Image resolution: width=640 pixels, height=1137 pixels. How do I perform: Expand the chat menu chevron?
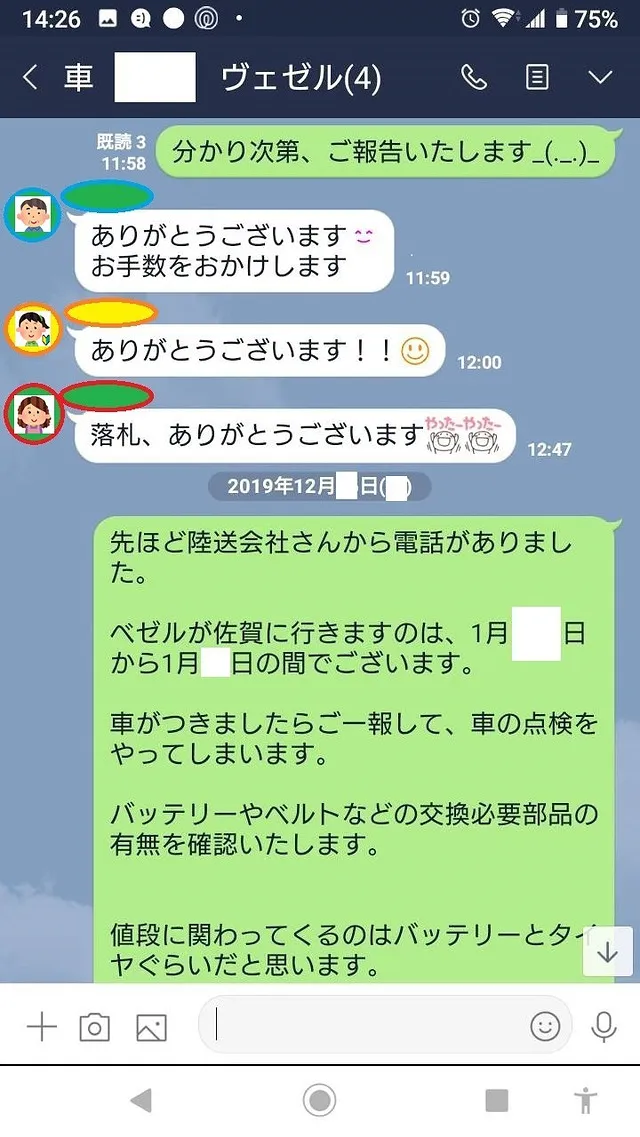600,79
